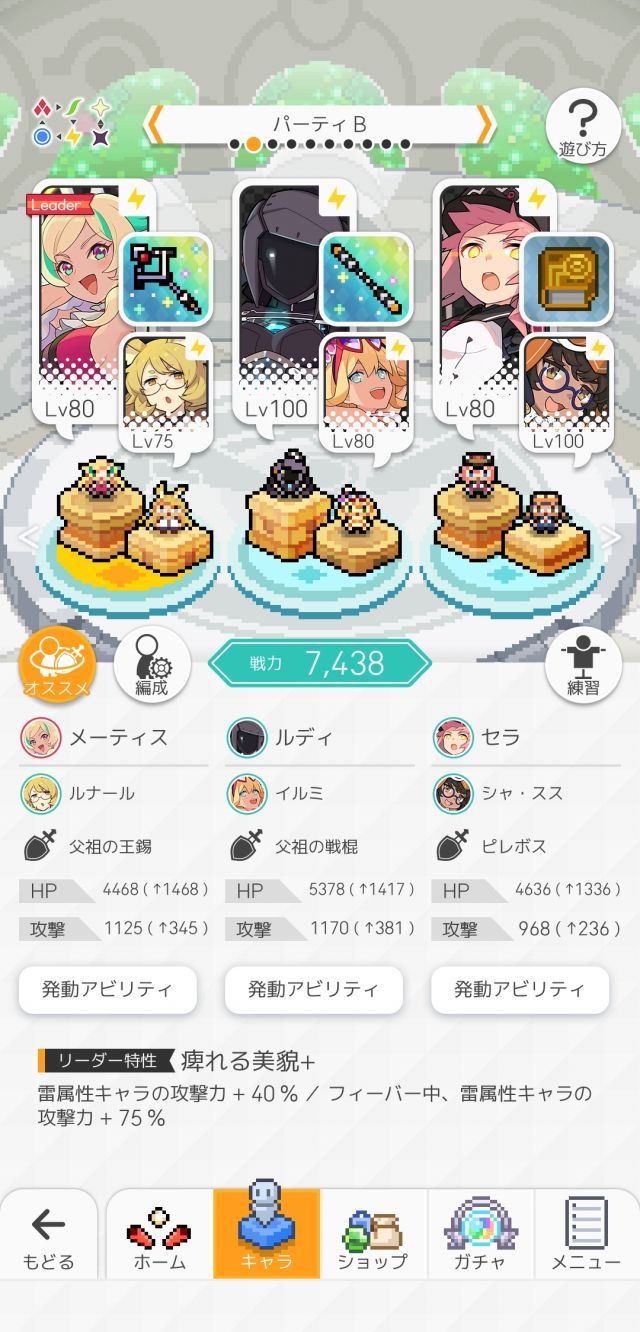640x1332 pixels.
Task: View 発動アビリティ for メーティス
Action: pos(107,989)
